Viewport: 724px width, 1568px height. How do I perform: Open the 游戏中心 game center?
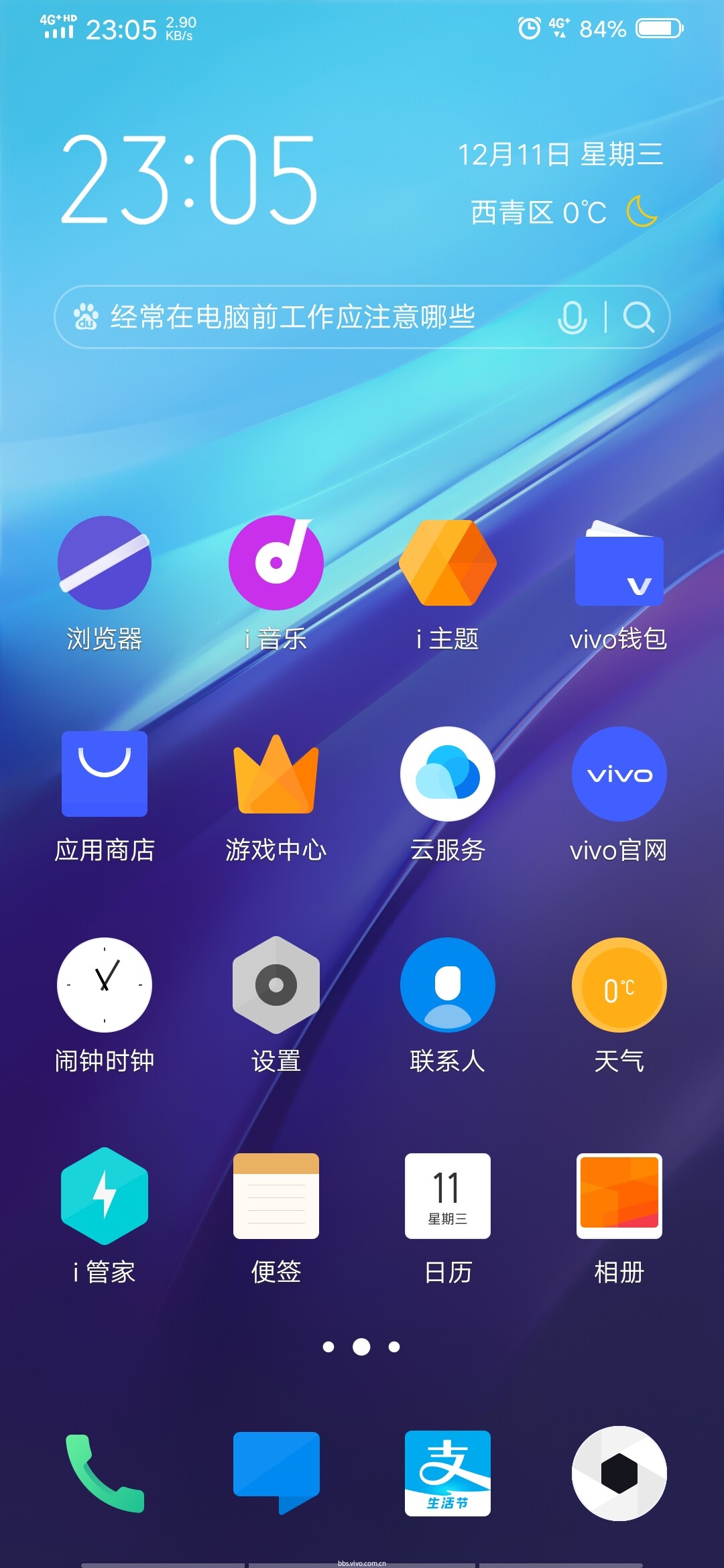[276, 775]
